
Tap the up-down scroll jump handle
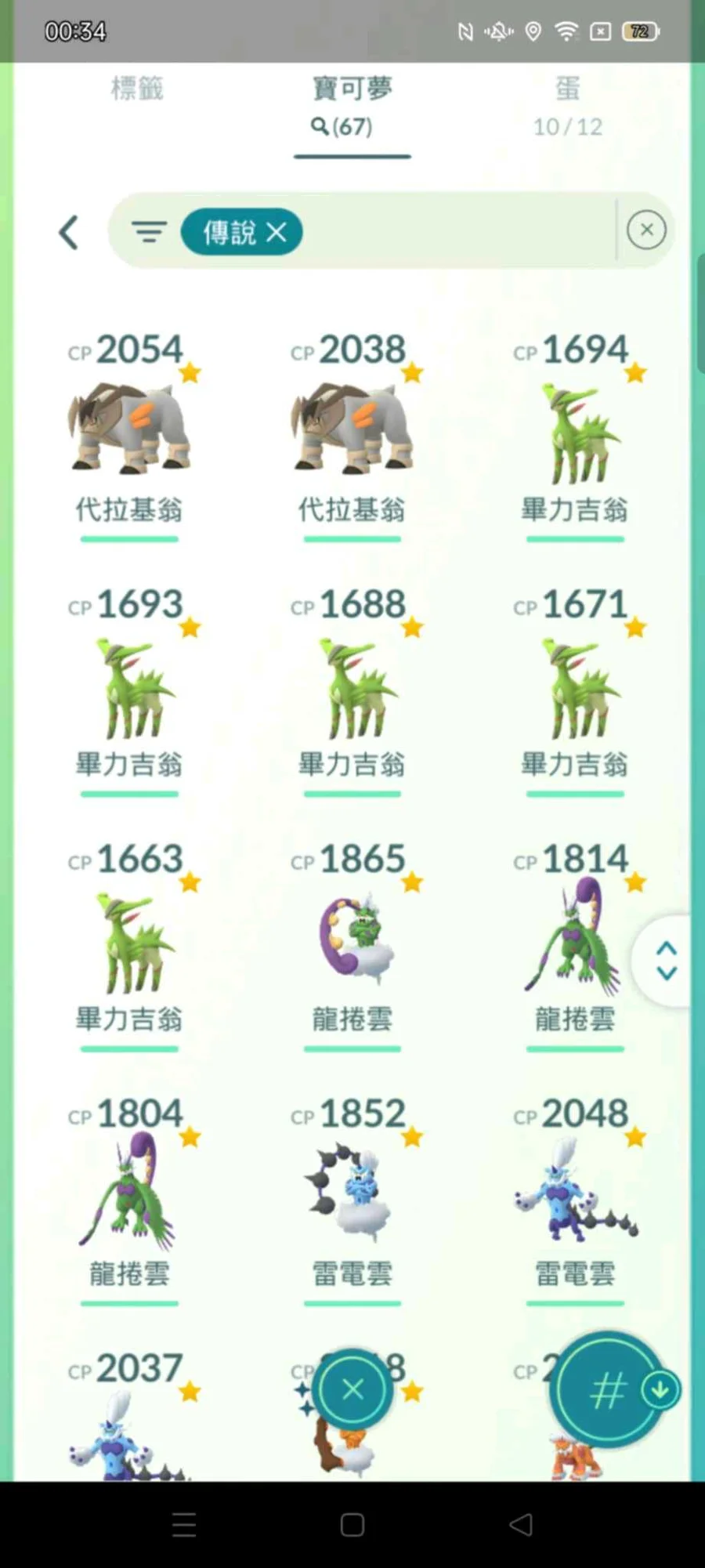click(665, 961)
